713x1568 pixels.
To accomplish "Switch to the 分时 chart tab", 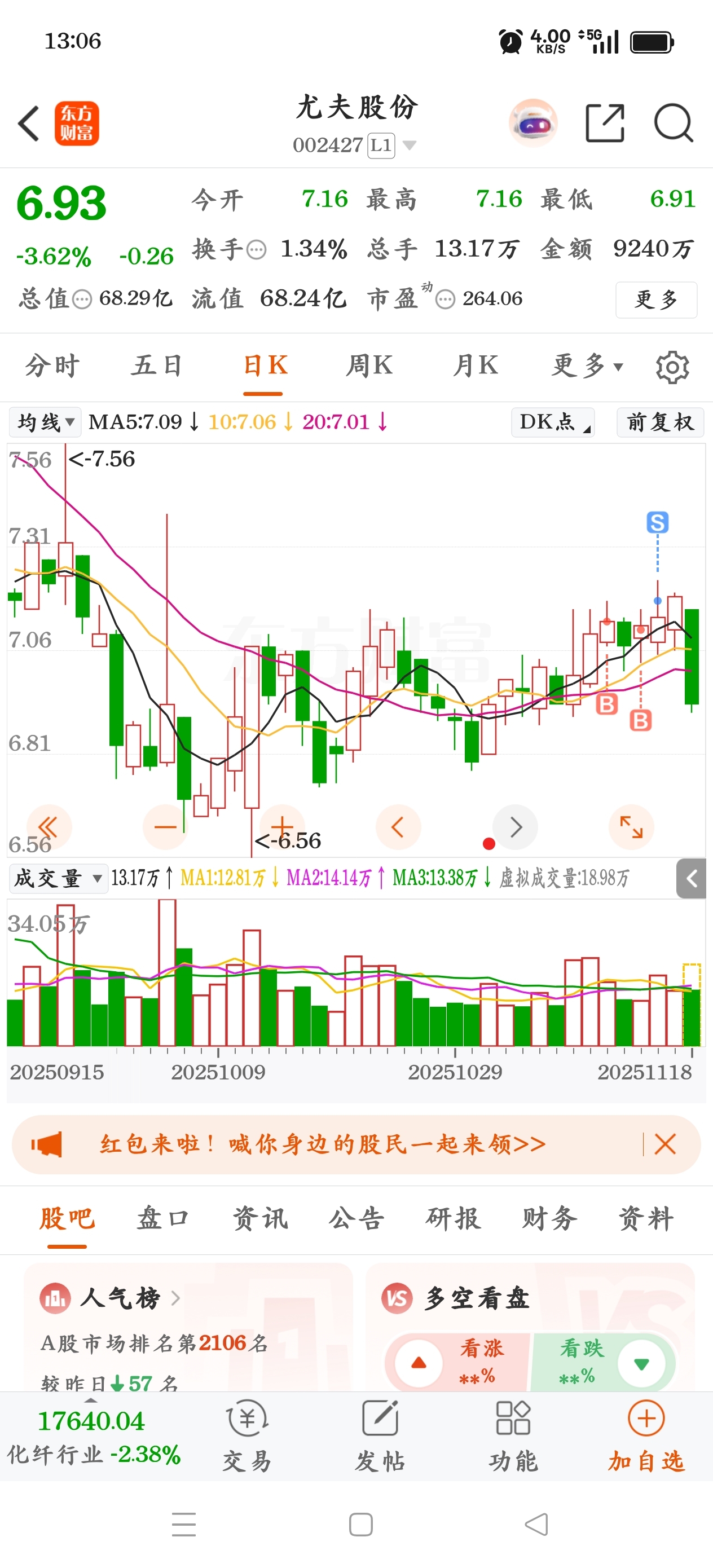I will click(x=52, y=366).
